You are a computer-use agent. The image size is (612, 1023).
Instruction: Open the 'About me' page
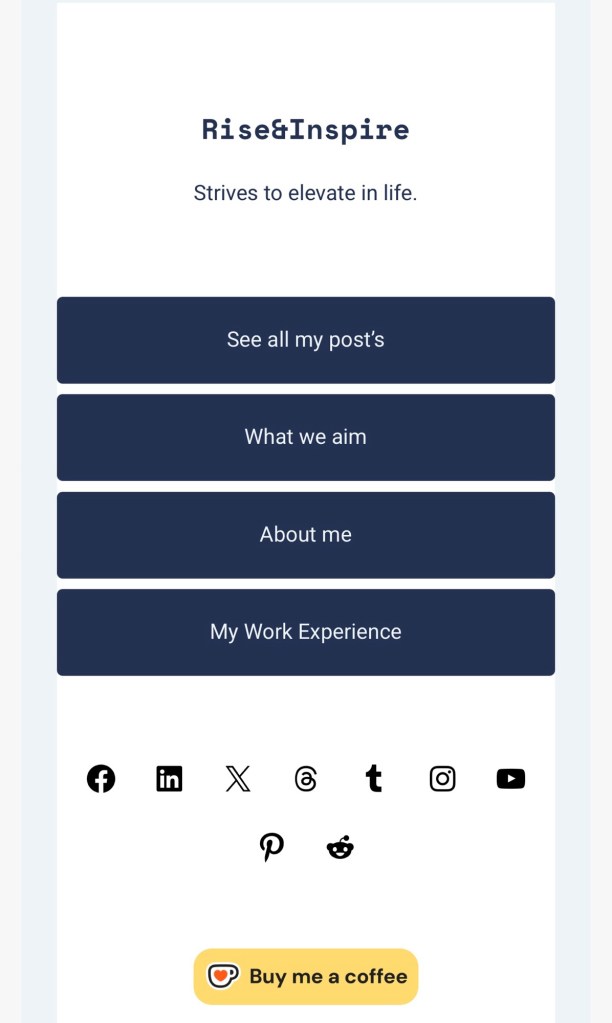[x=305, y=535]
